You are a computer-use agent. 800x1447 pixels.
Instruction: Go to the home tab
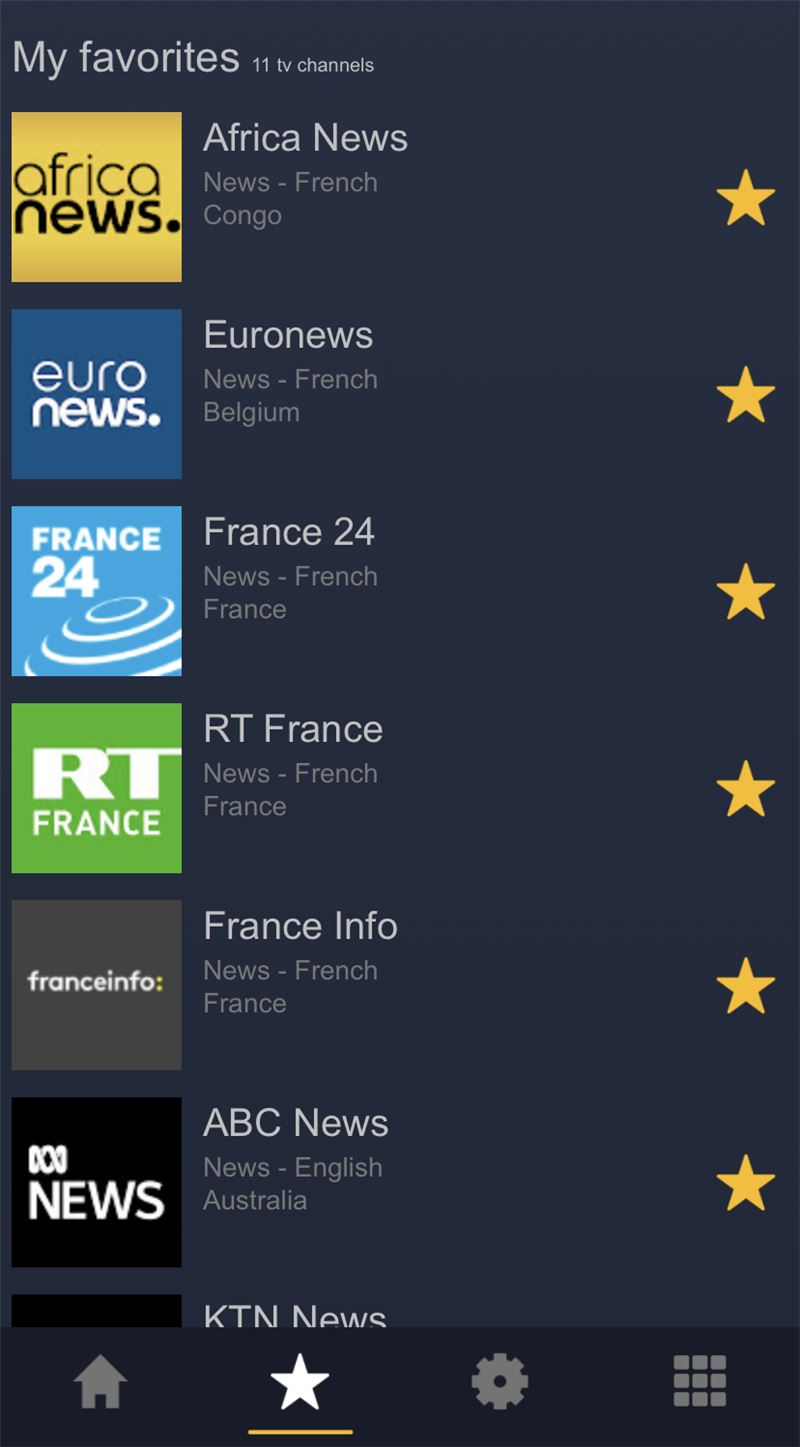[x=100, y=1382]
